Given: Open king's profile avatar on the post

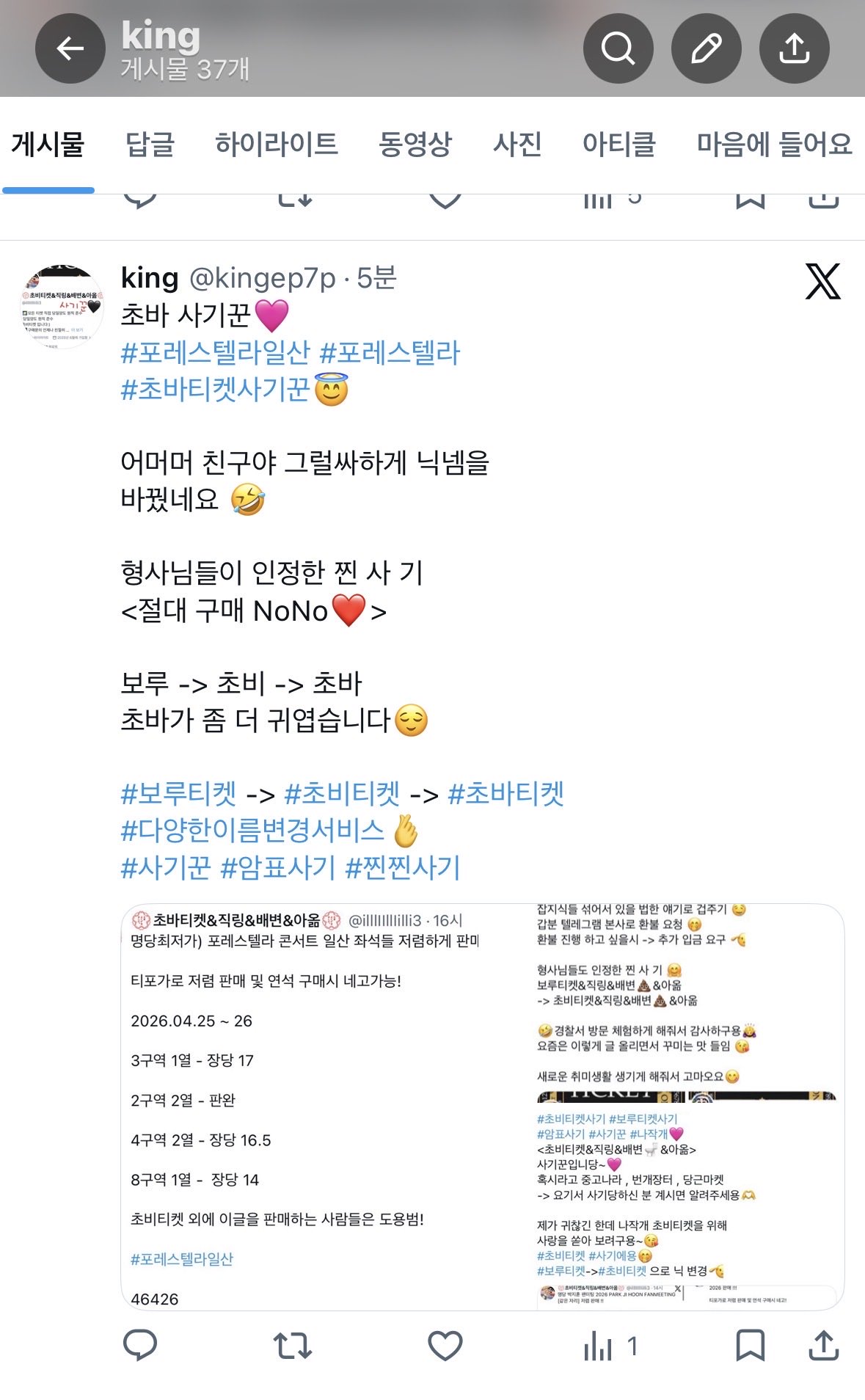Looking at the screenshot, I should tap(62, 308).
